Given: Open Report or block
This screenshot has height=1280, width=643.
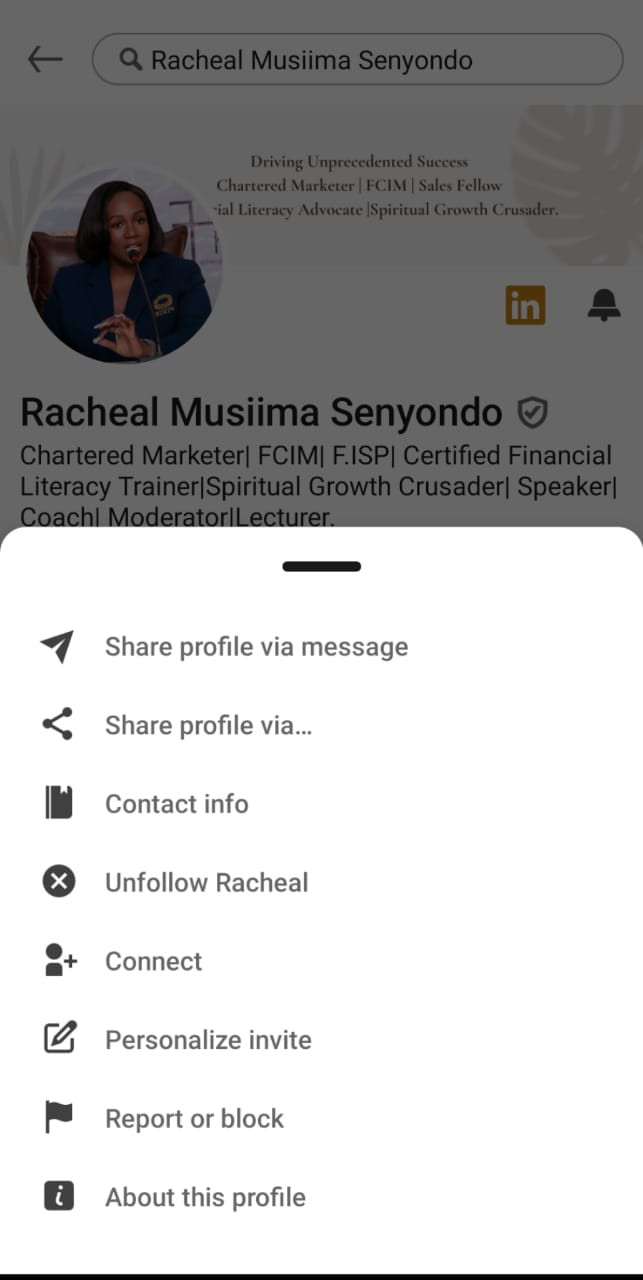Looking at the screenshot, I should pos(194,1118).
